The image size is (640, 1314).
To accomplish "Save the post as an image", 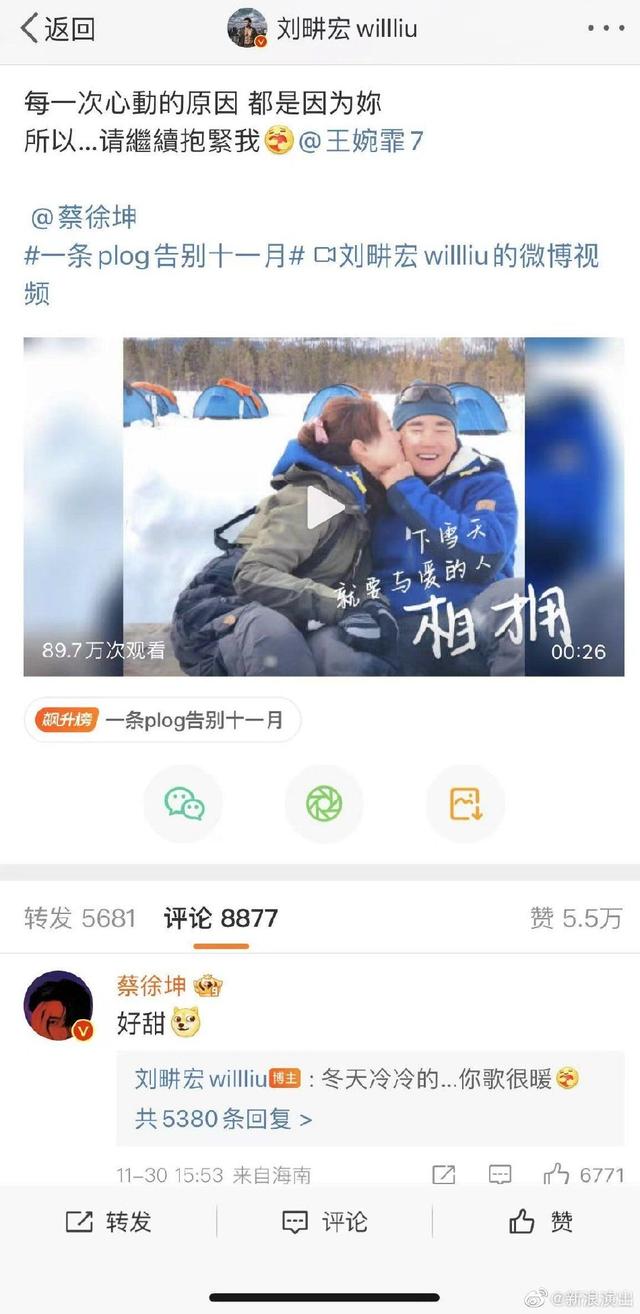I will click(x=465, y=803).
